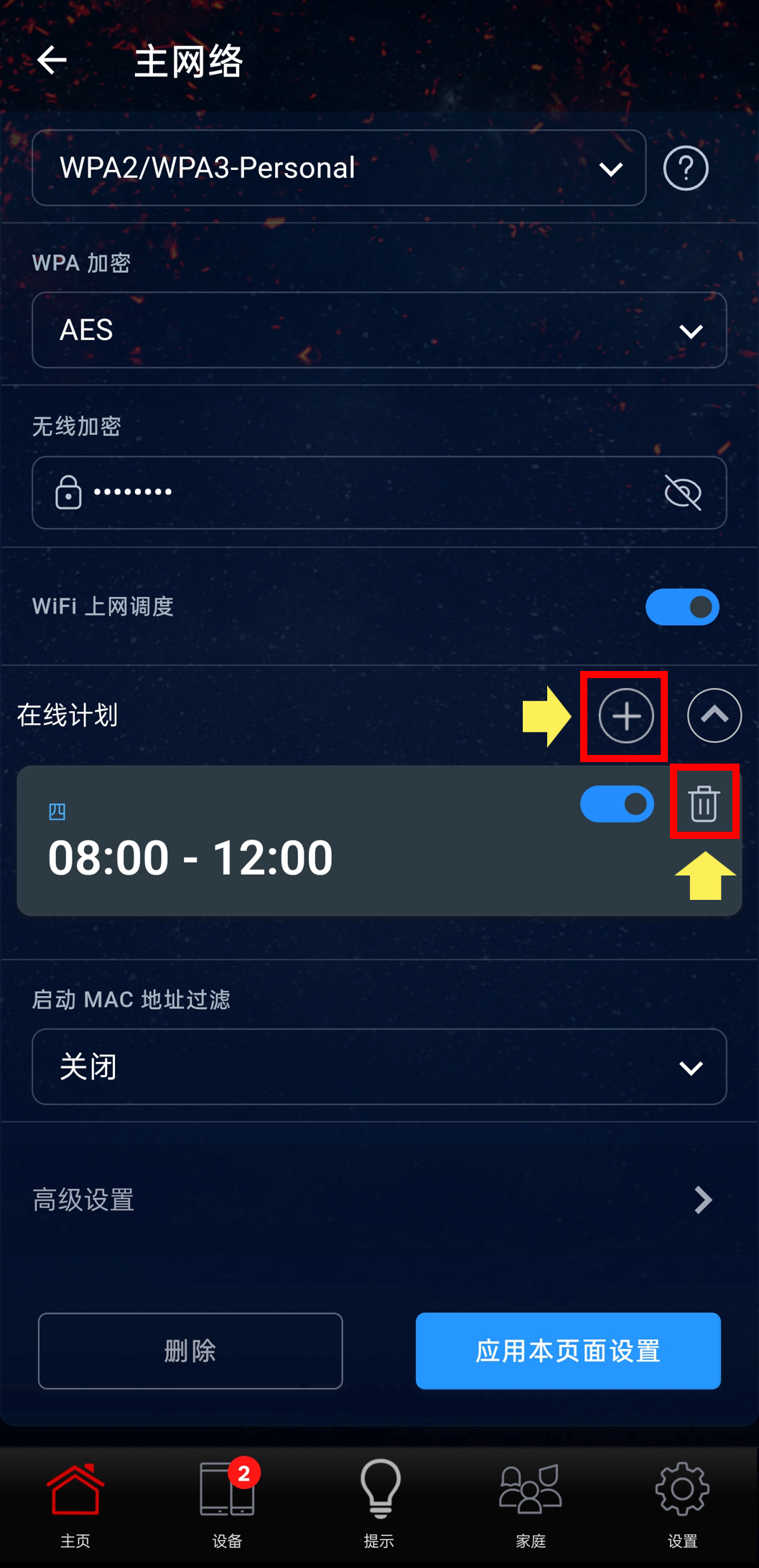Open the MAC 地址过滤 dropdown
The image size is (759, 1568).
point(378,1067)
